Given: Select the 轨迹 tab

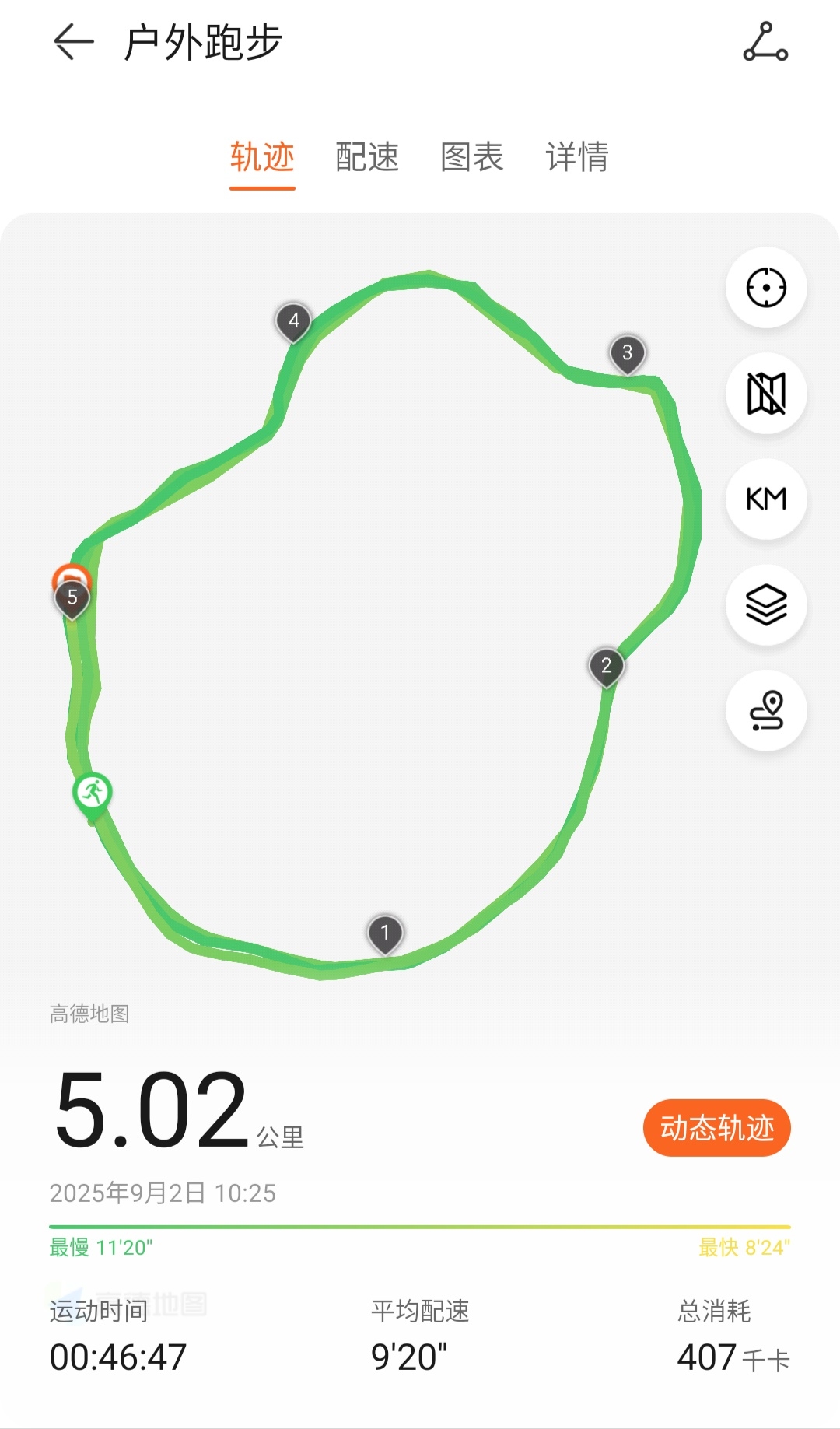Looking at the screenshot, I should [262, 157].
